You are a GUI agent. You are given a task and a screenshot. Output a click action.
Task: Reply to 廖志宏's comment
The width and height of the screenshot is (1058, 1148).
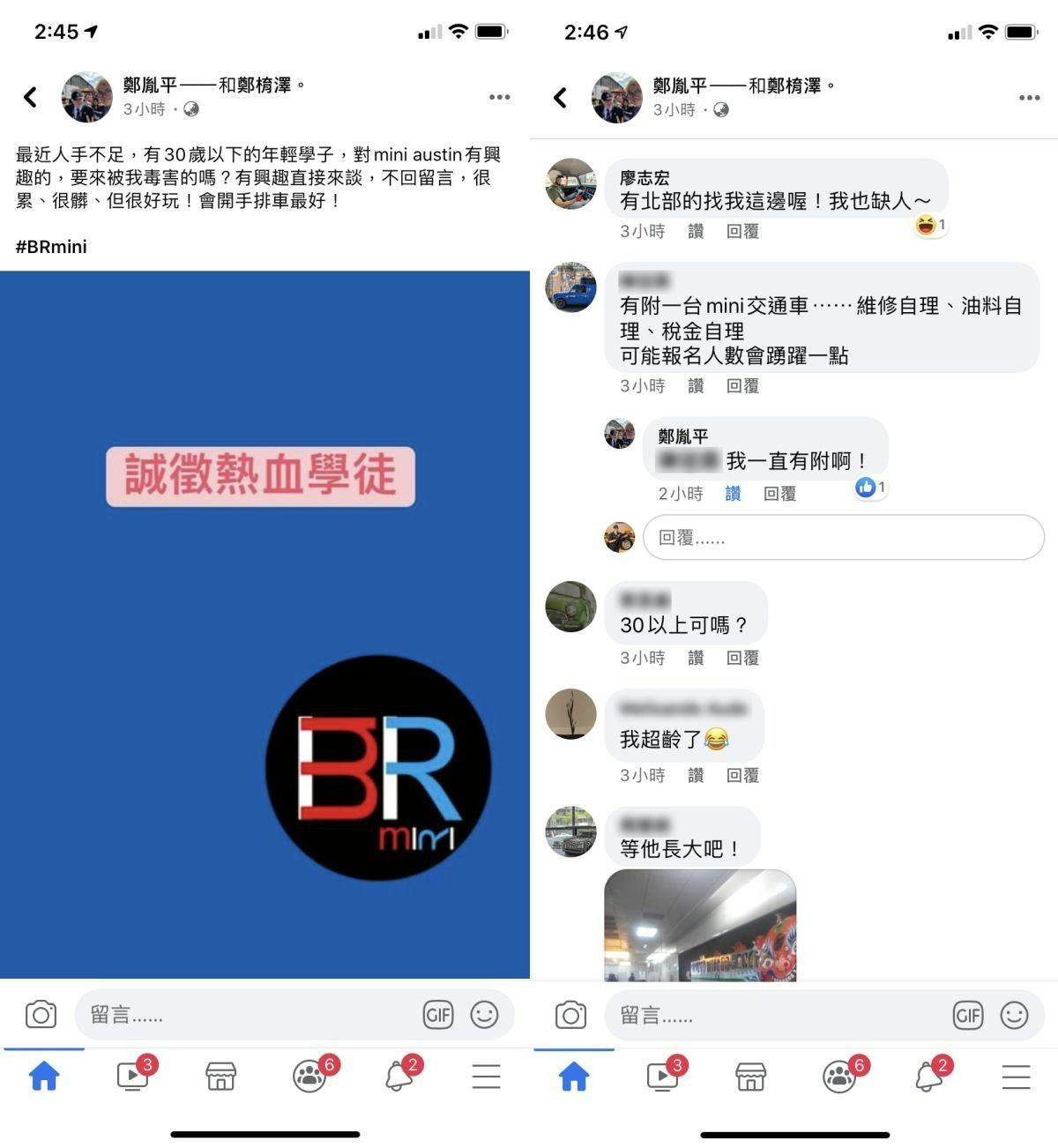click(742, 231)
